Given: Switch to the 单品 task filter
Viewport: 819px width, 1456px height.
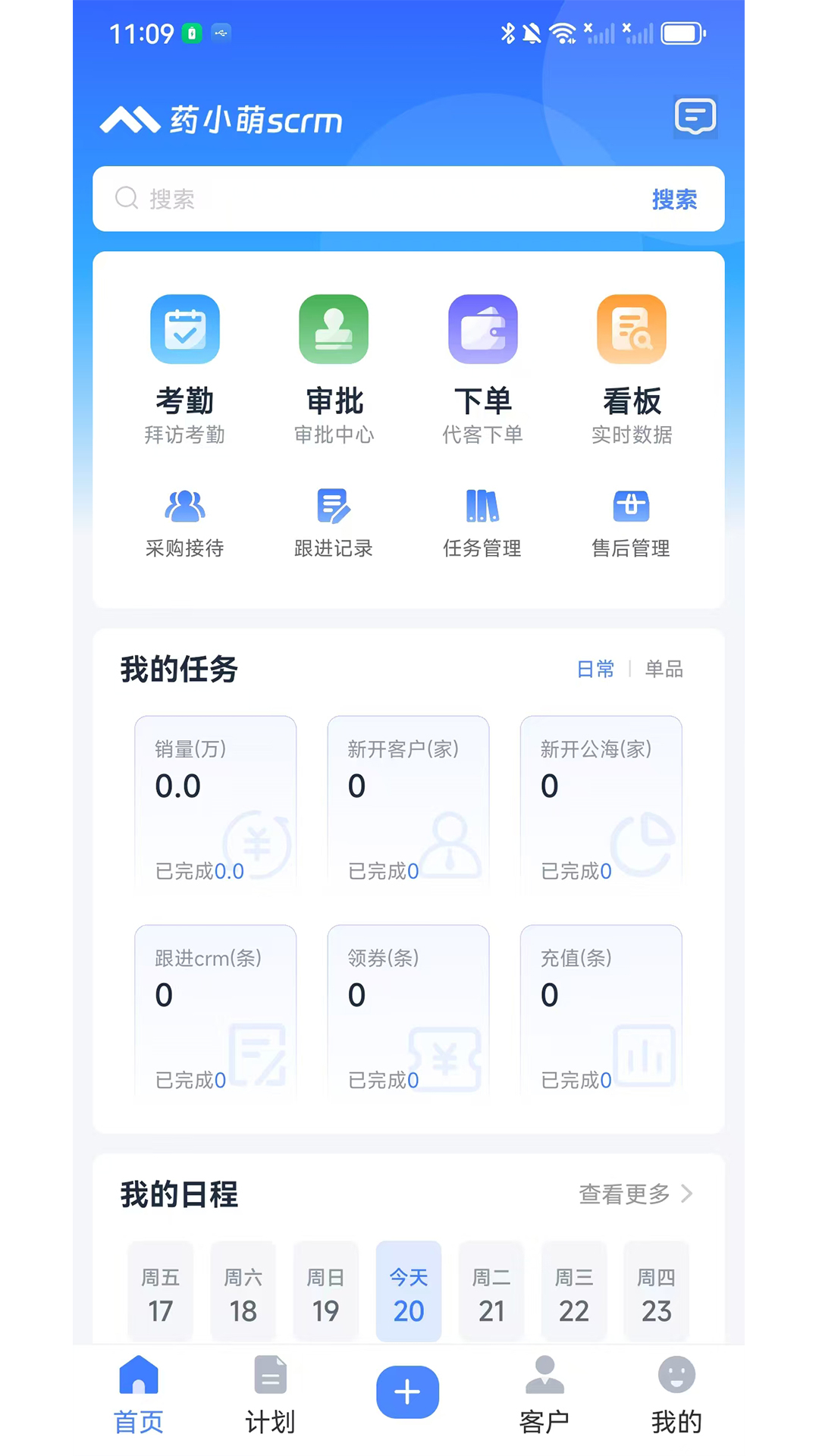Looking at the screenshot, I should (x=664, y=669).
